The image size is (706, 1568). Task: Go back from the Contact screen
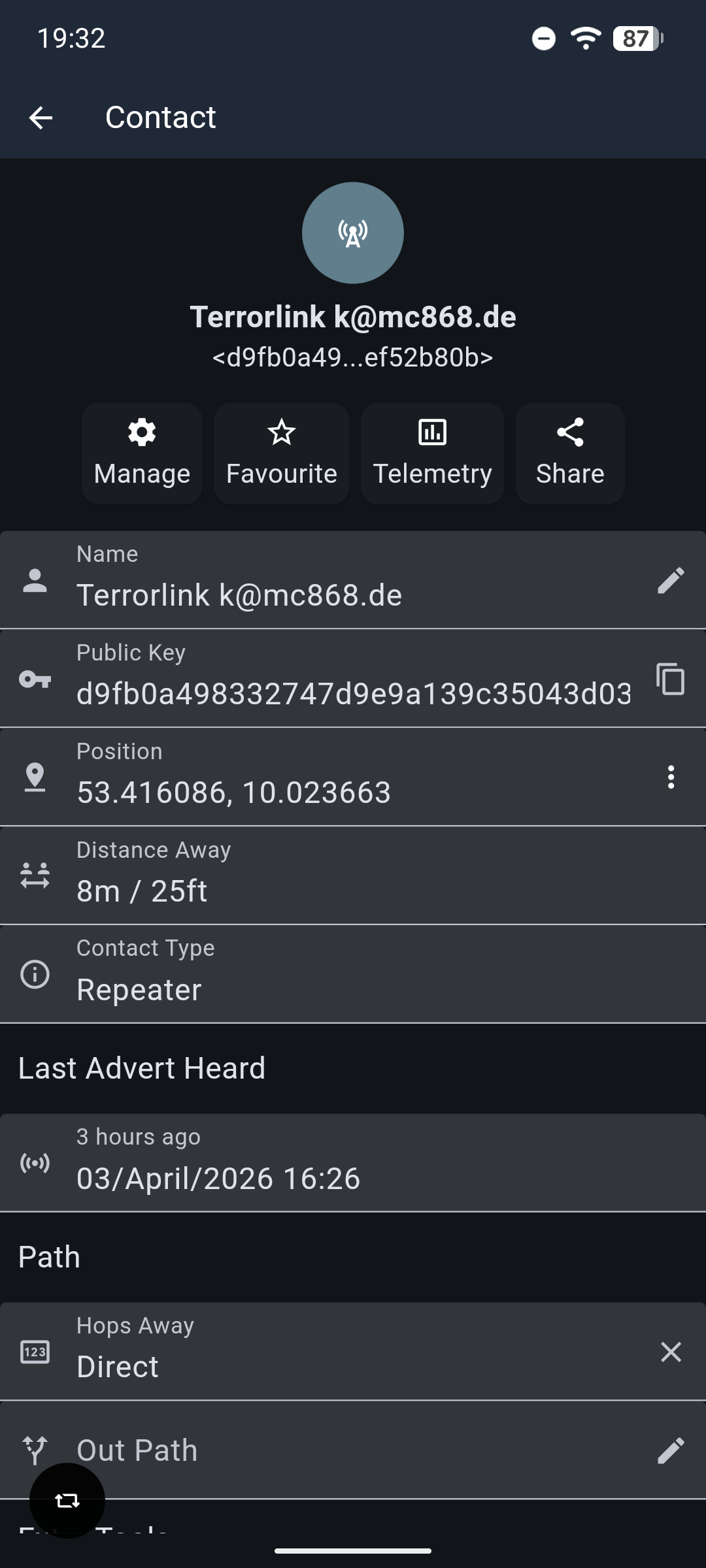point(41,118)
